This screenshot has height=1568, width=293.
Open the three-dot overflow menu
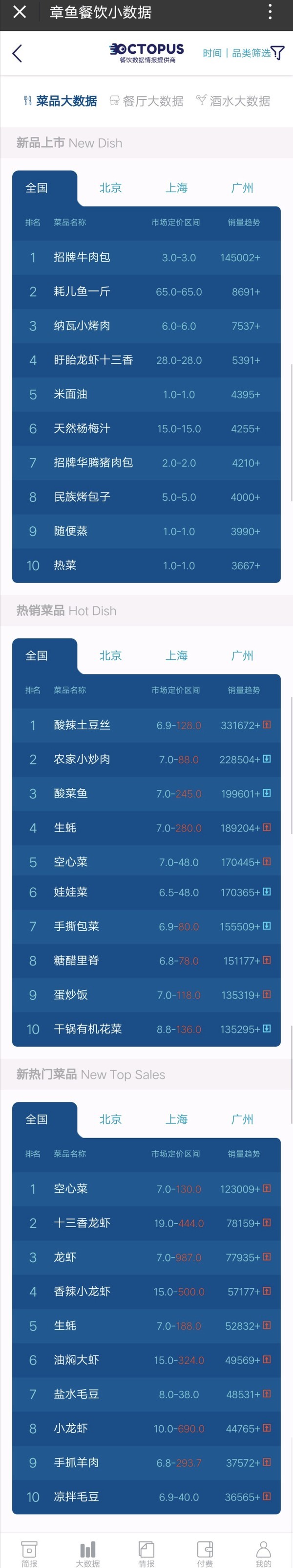coord(270,12)
